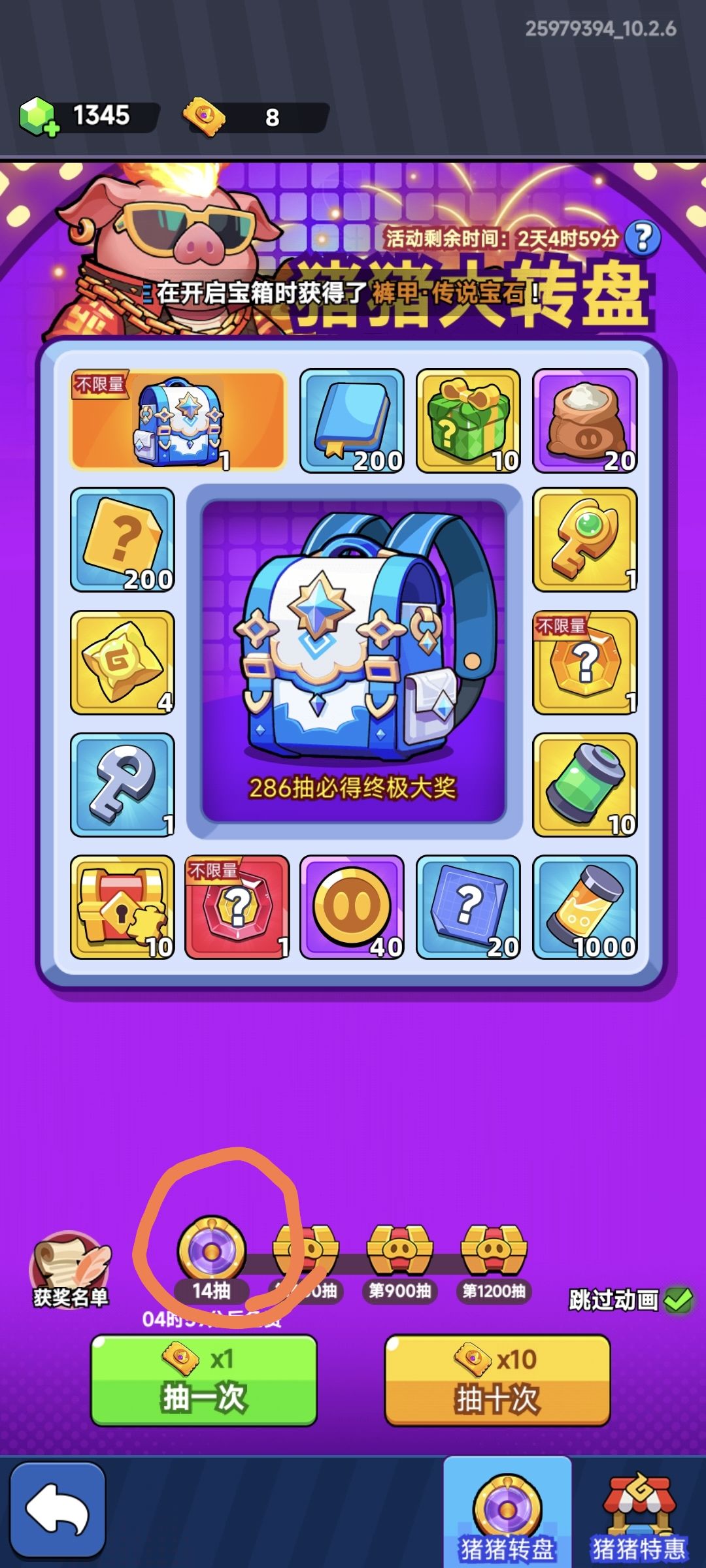Tap 抽一次 to draw once

tap(204, 1380)
